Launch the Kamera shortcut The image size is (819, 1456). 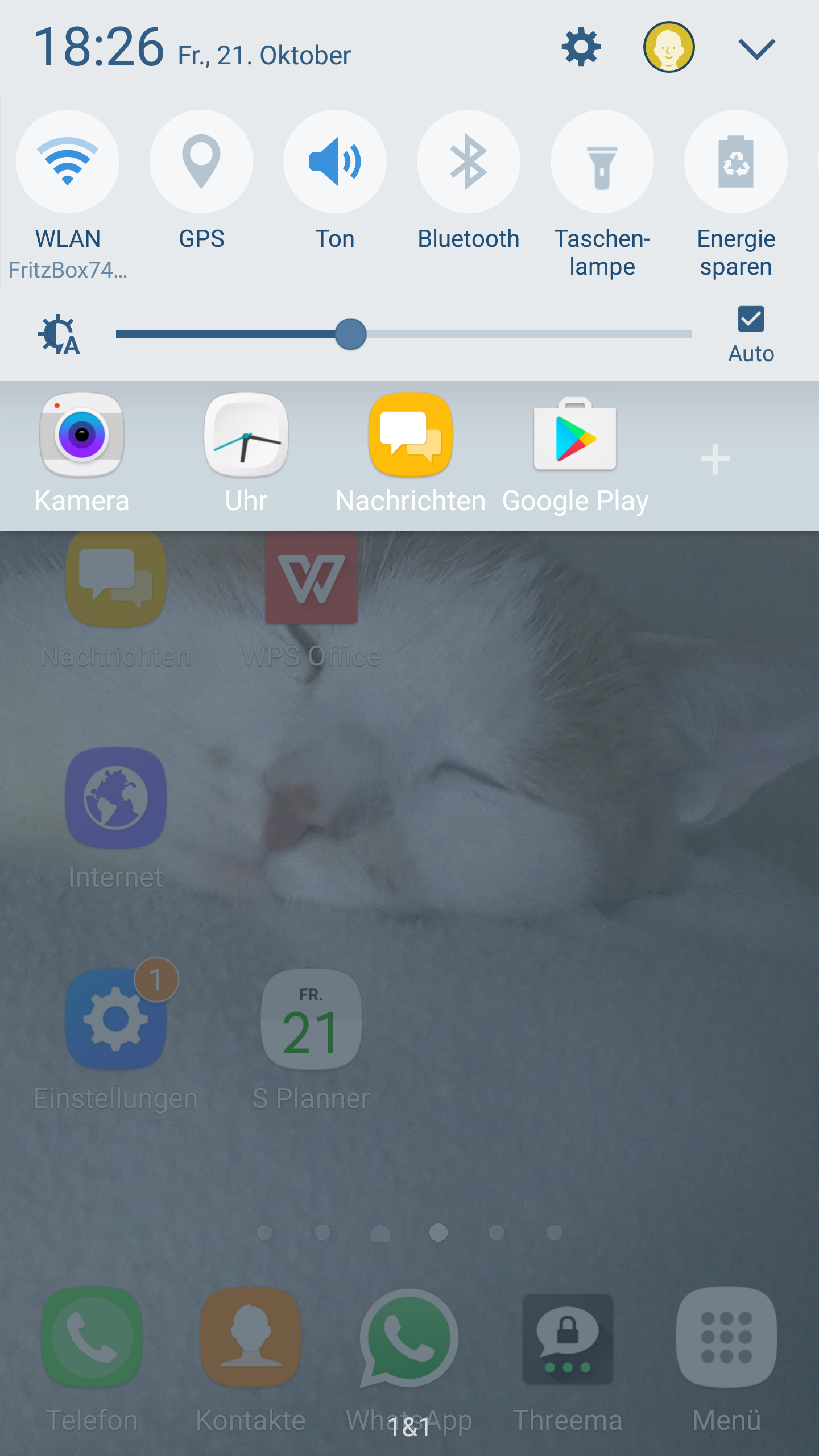82,453
